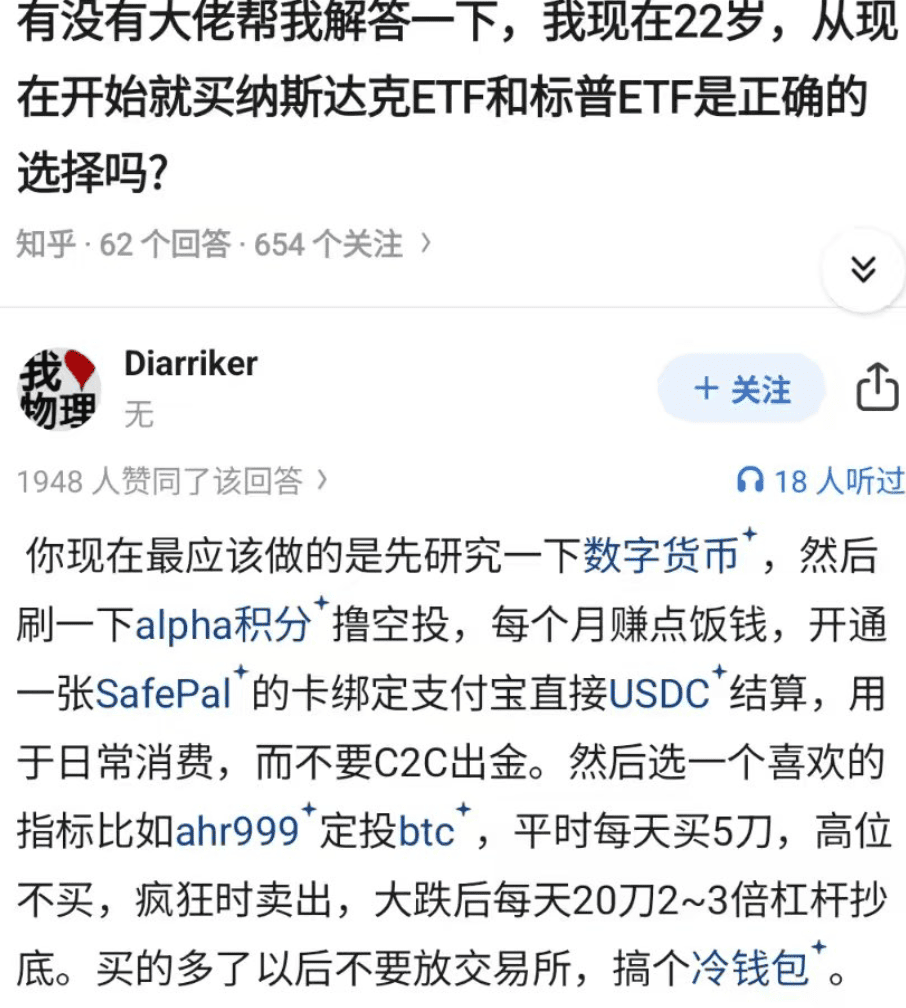View the 1948 people who upvoted
The width and height of the screenshot is (906, 1008).
[172, 482]
